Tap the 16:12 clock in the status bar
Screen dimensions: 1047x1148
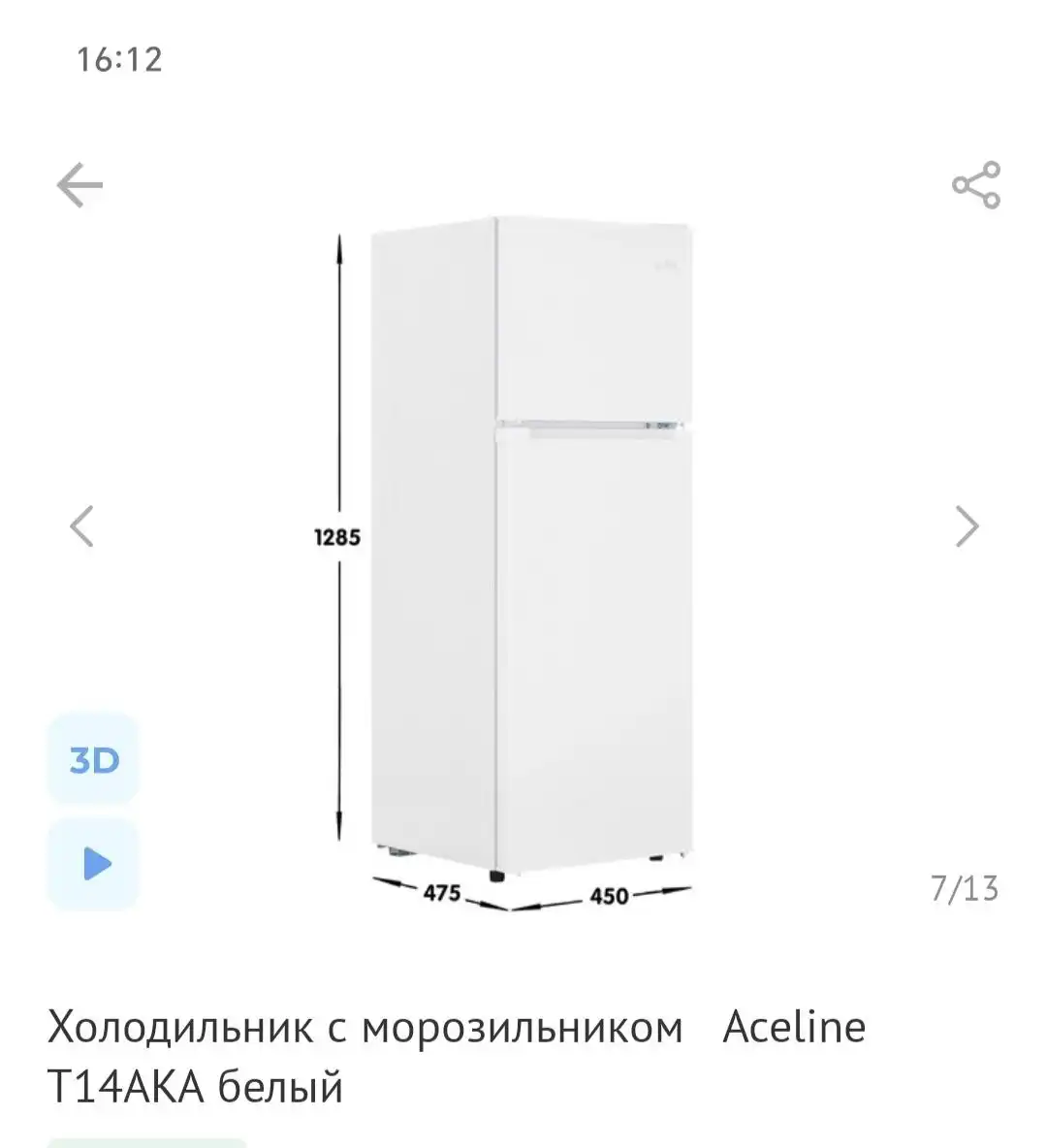coord(118,60)
